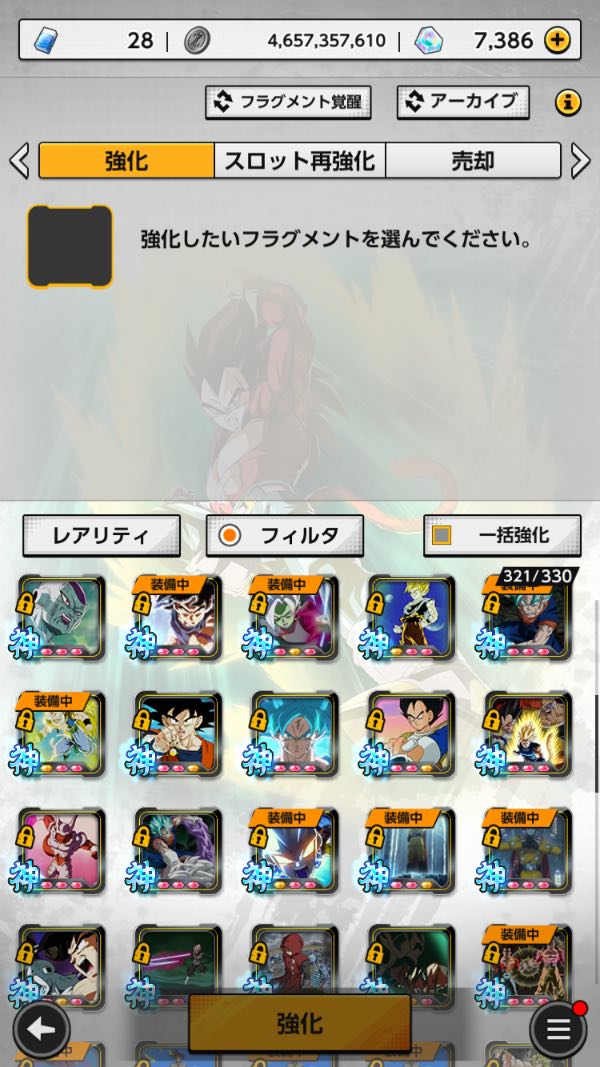Select the Frieza fragment in first row

coord(61,617)
